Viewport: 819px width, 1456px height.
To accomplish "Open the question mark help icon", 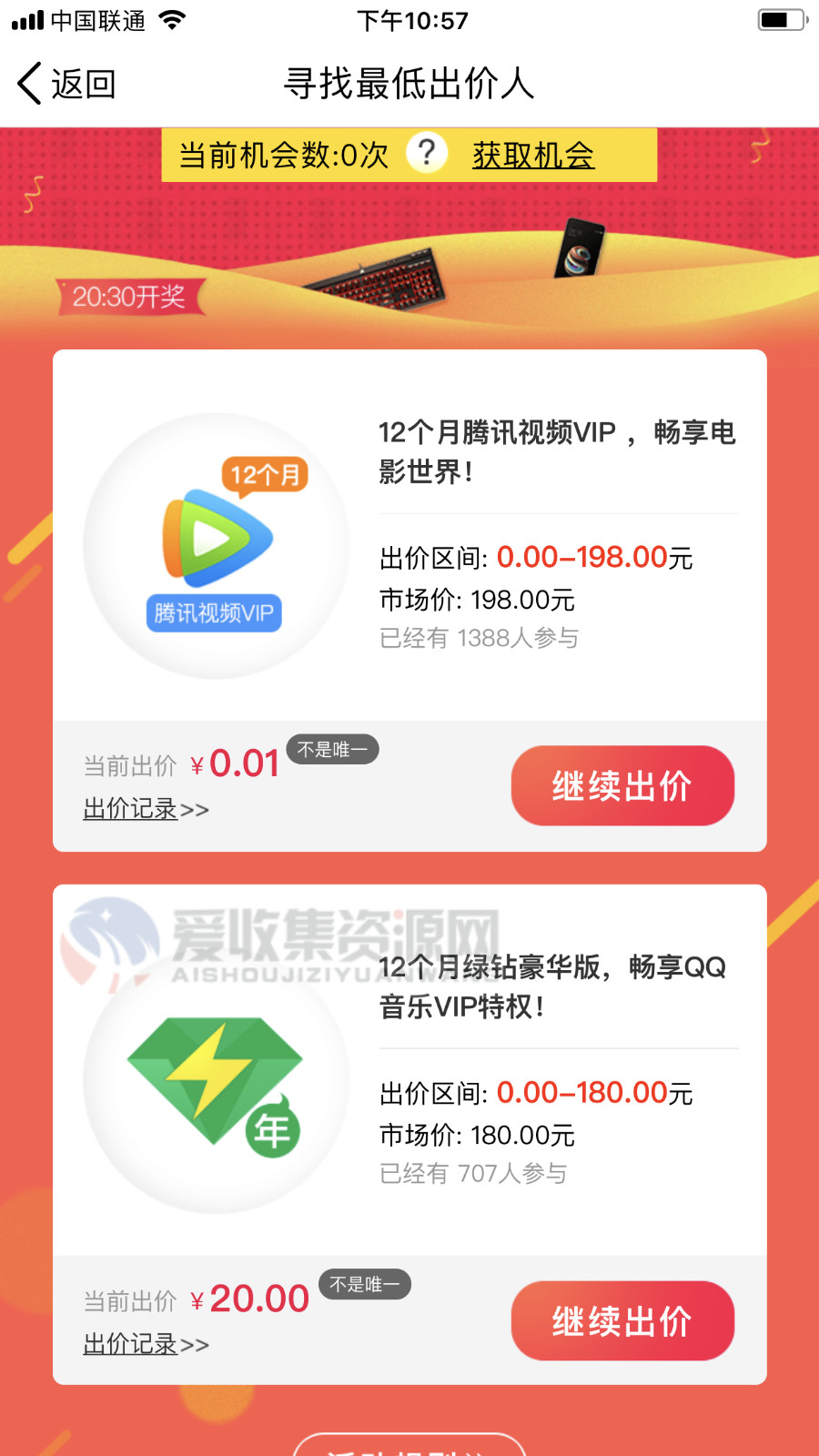I will coord(426,153).
